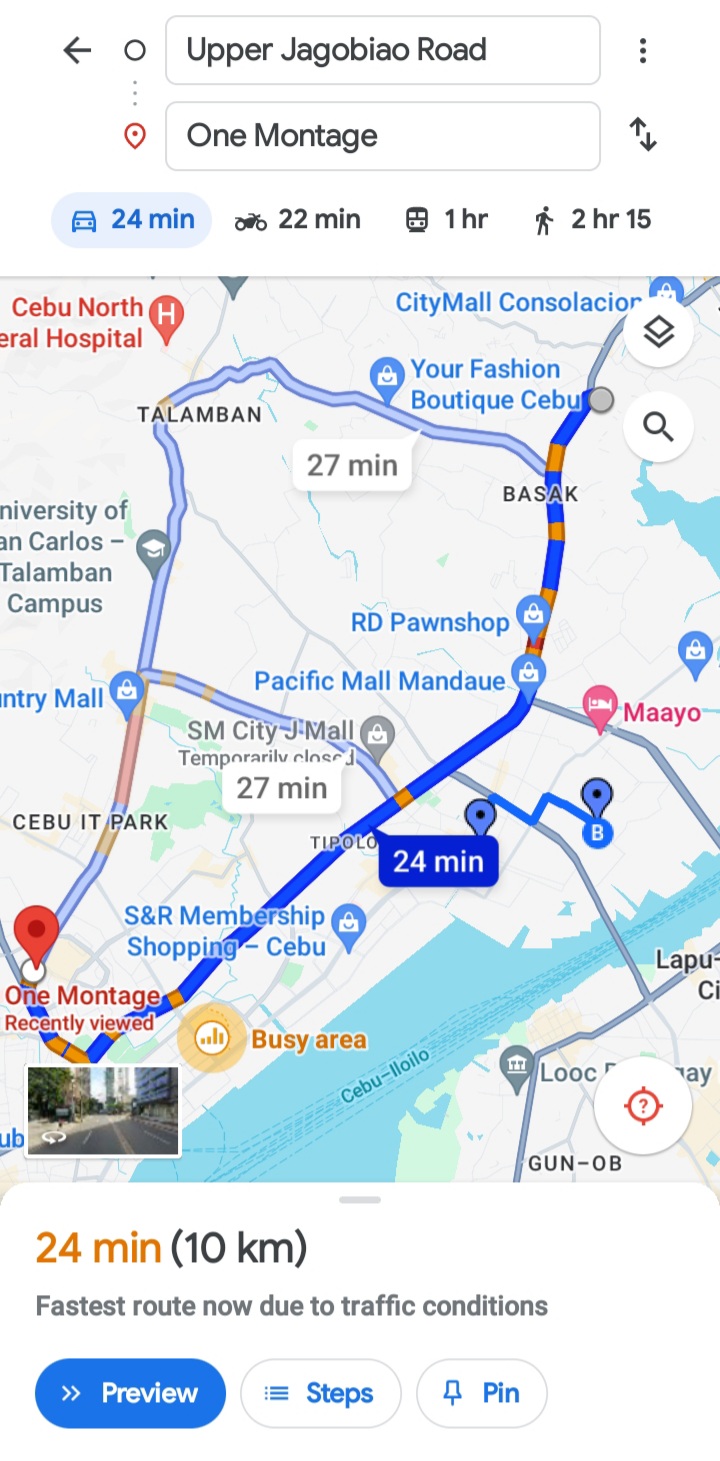Switch to transit mode 1 hr
The image size is (720, 1461).
click(x=446, y=220)
